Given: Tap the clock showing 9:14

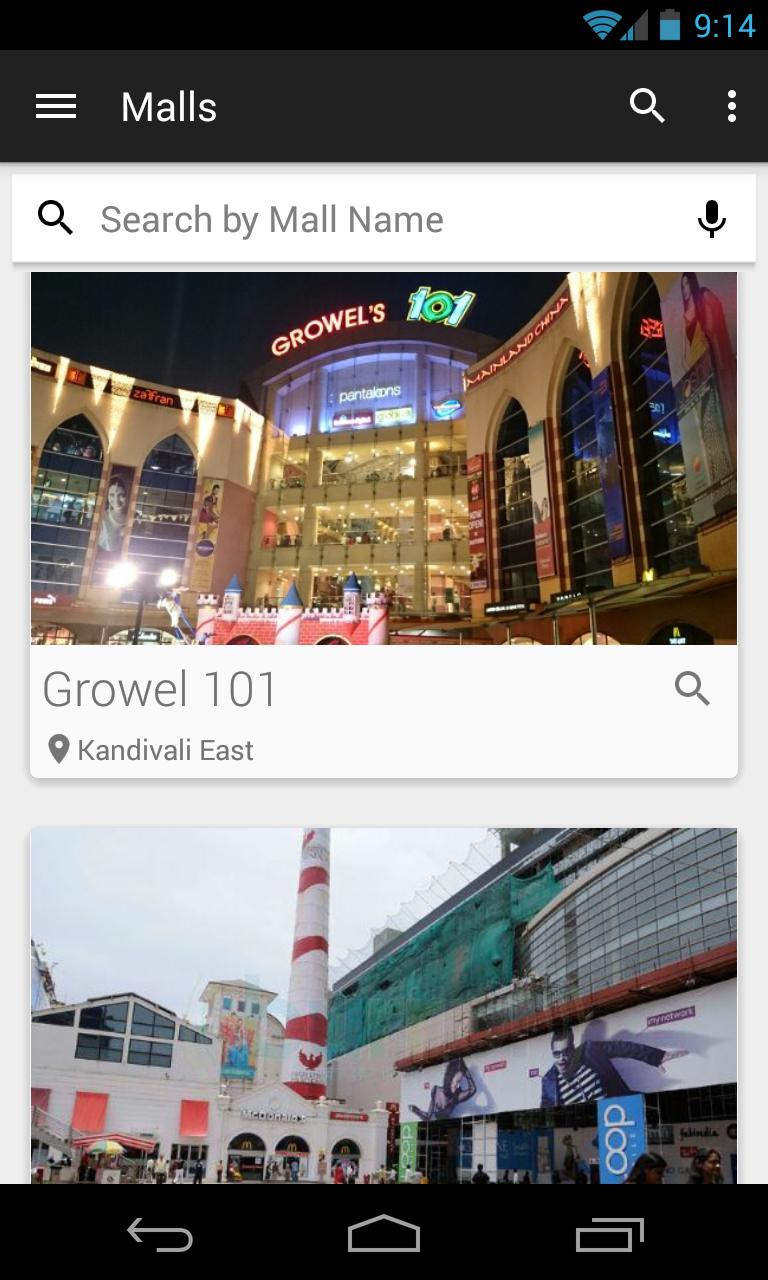Looking at the screenshot, I should (727, 23).
